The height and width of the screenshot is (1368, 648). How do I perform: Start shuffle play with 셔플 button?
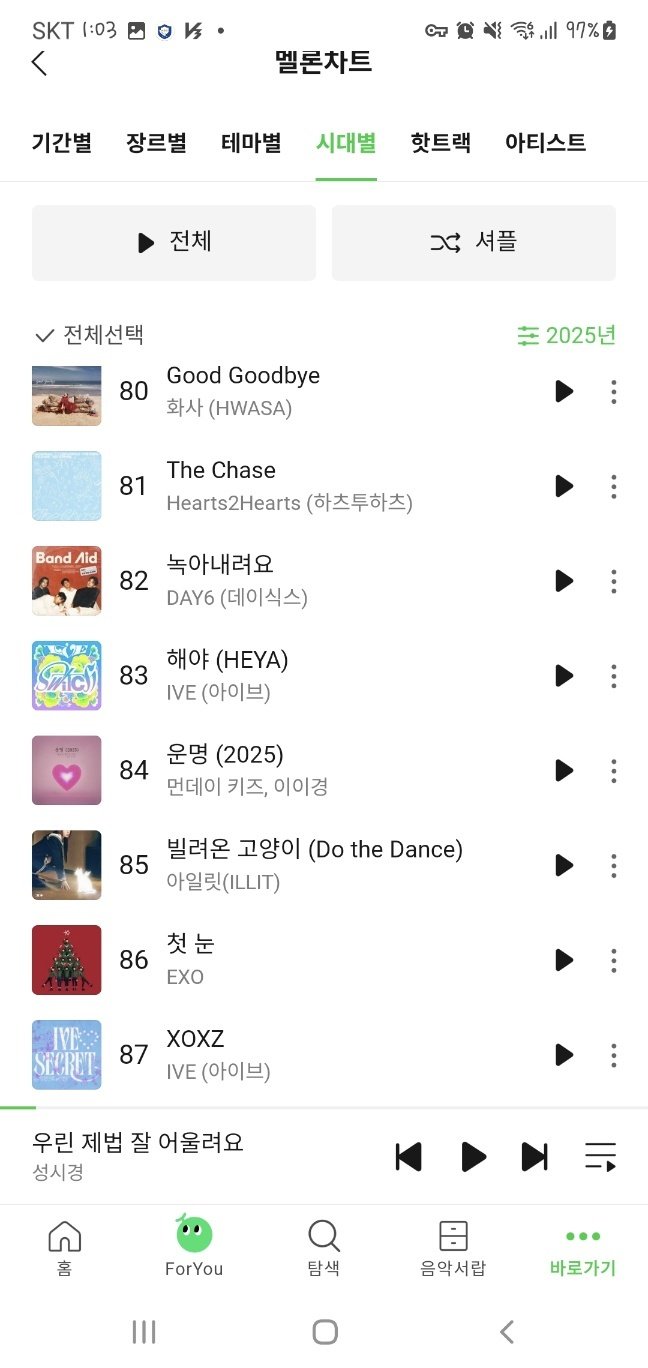click(x=473, y=243)
